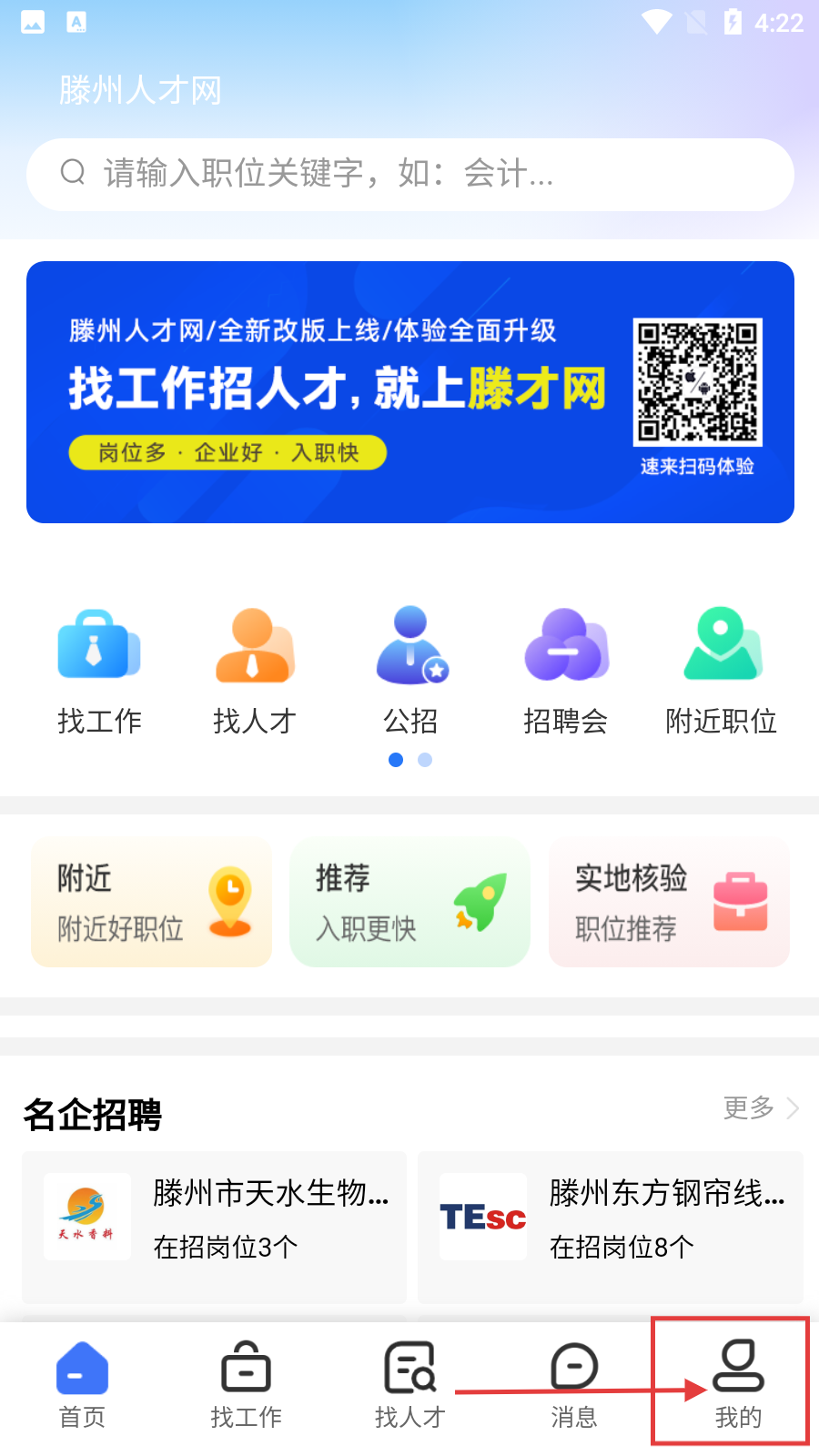Switch to the 我的 profile tab
819x1456 pixels.
pos(737,1384)
